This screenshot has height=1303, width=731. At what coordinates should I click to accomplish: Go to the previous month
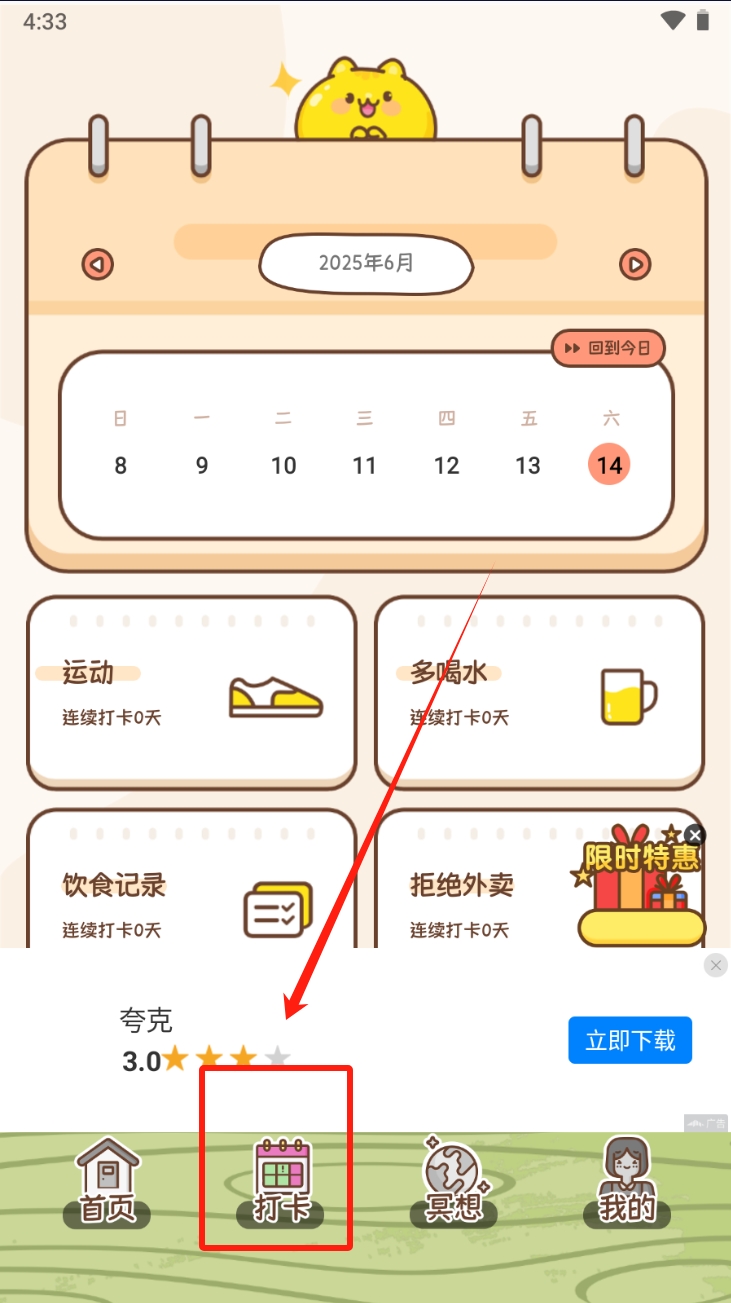pyautogui.click(x=97, y=265)
